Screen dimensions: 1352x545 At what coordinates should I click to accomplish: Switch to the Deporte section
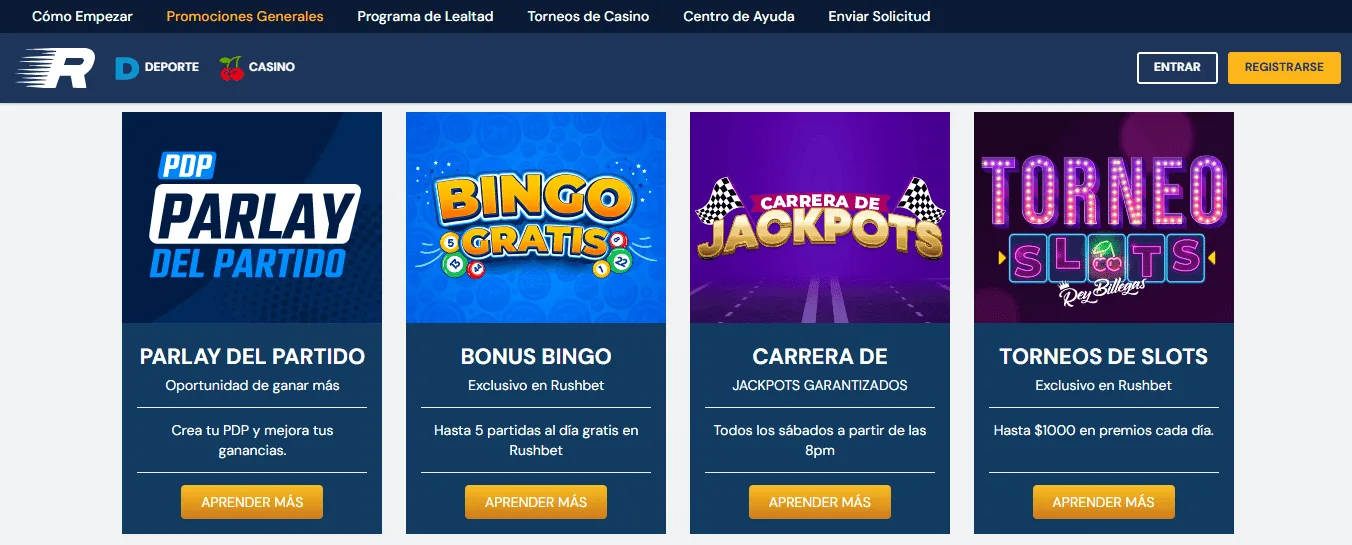[x=158, y=67]
